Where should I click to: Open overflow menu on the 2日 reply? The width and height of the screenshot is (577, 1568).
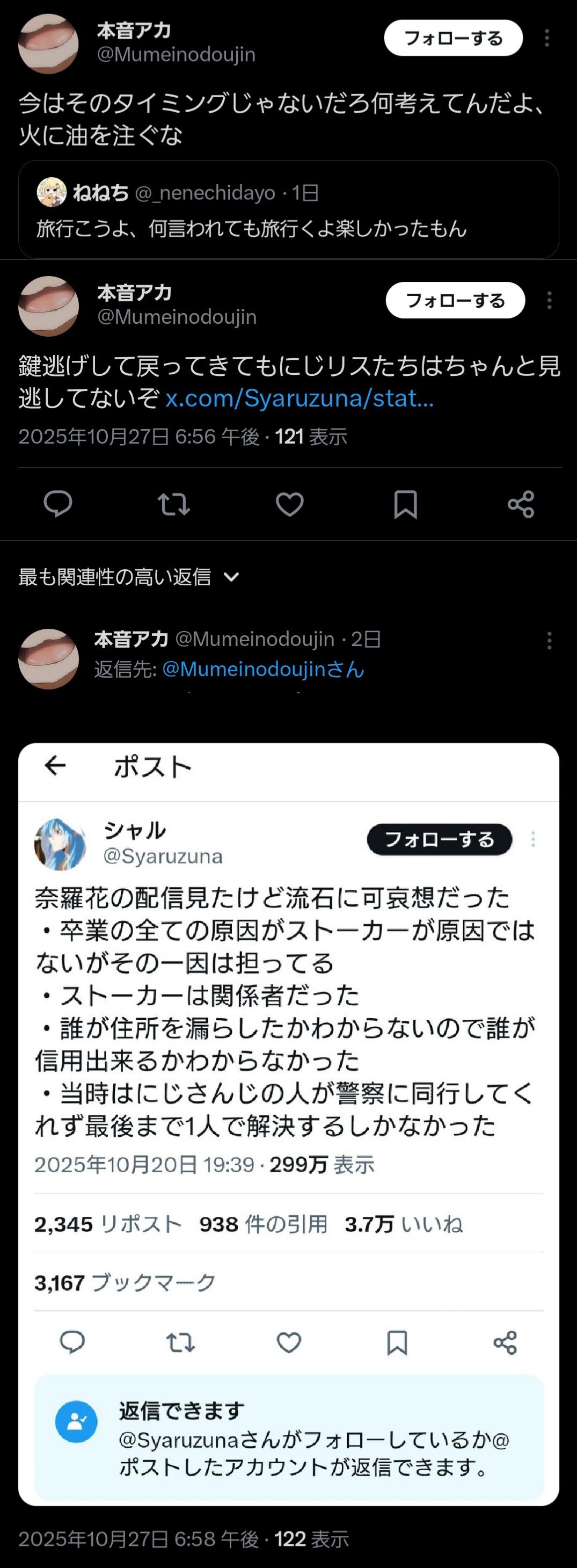click(x=549, y=640)
